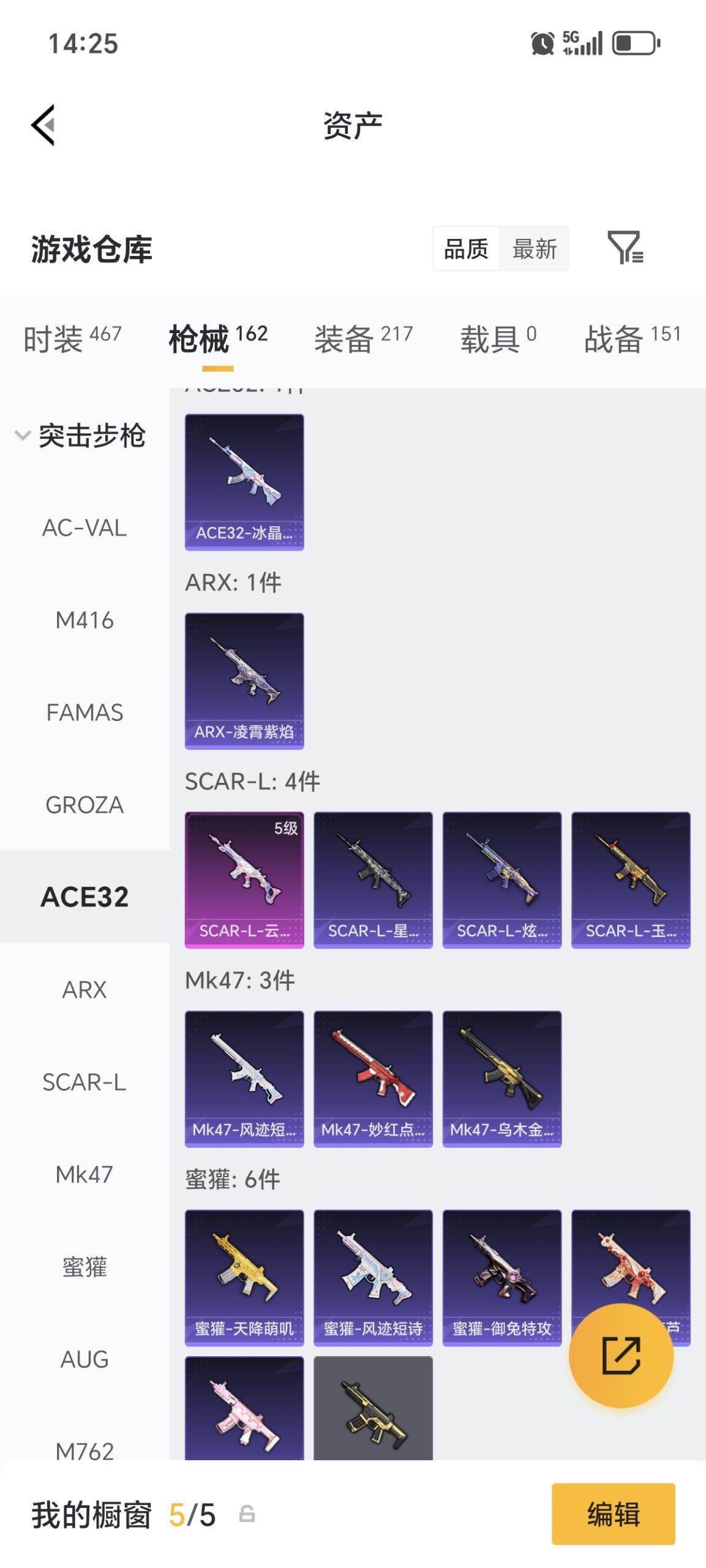
Task: Switch to the 载具 tab
Action: pyautogui.click(x=498, y=339)
